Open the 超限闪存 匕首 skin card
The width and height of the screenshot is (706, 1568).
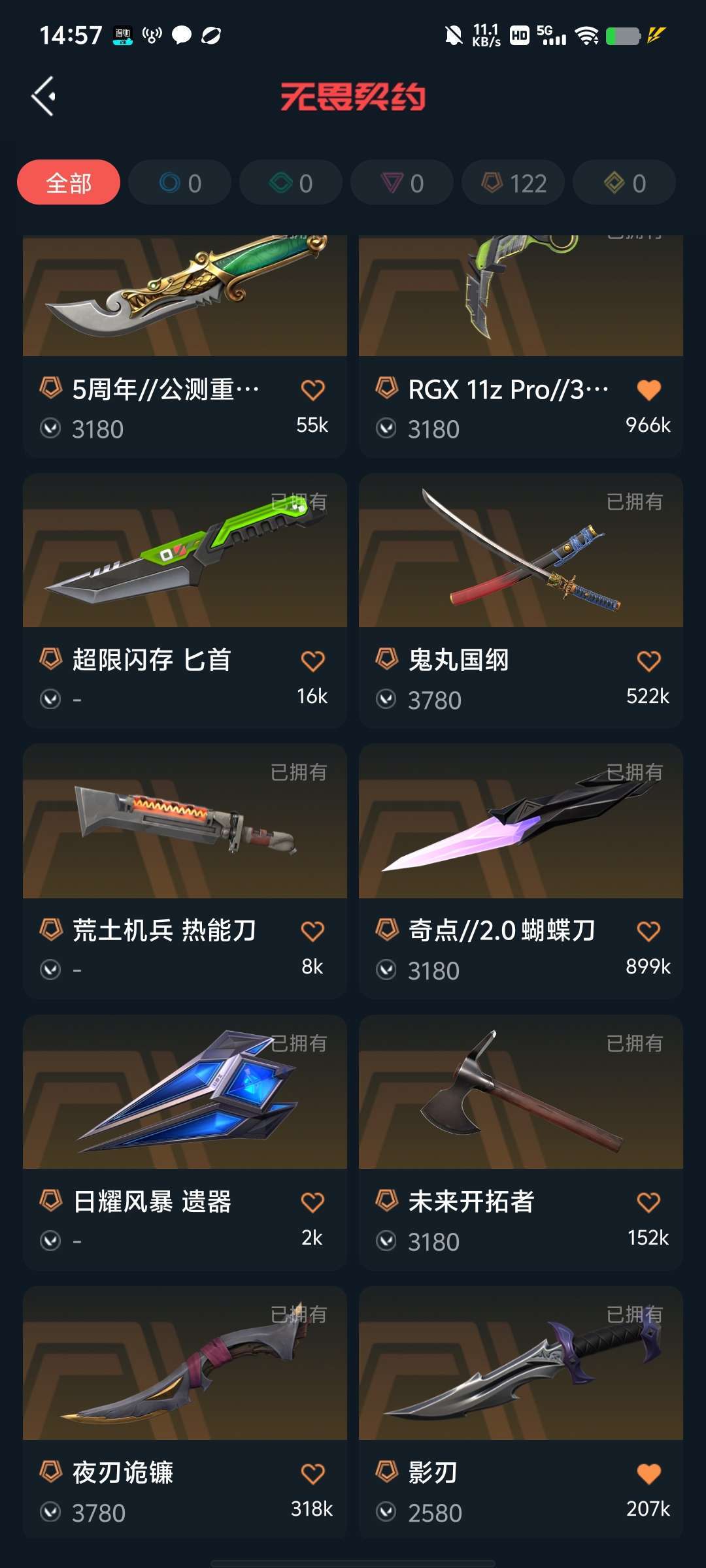click(x=185, y=600)
